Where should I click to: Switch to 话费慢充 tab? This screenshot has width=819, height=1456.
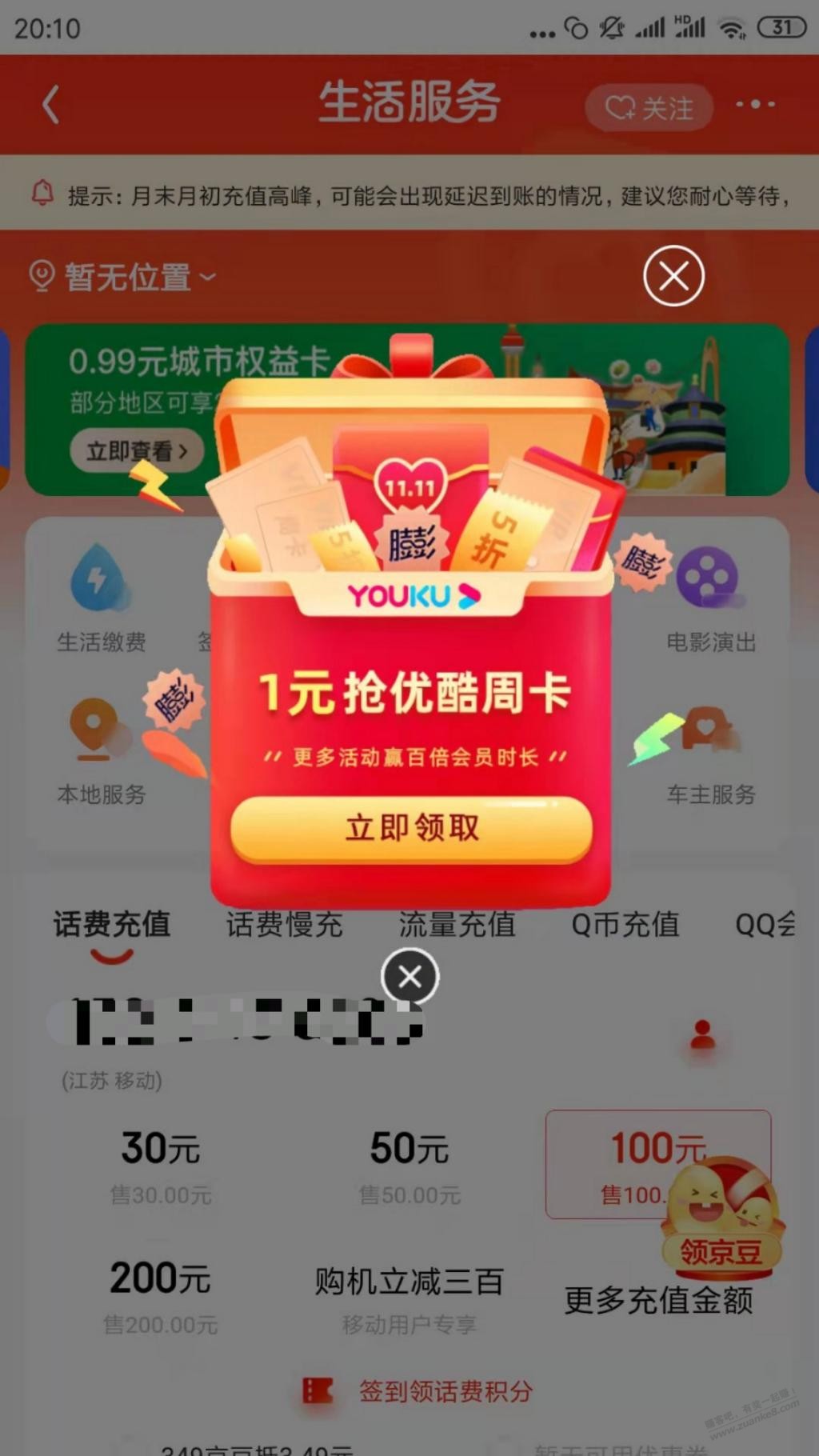284,925
